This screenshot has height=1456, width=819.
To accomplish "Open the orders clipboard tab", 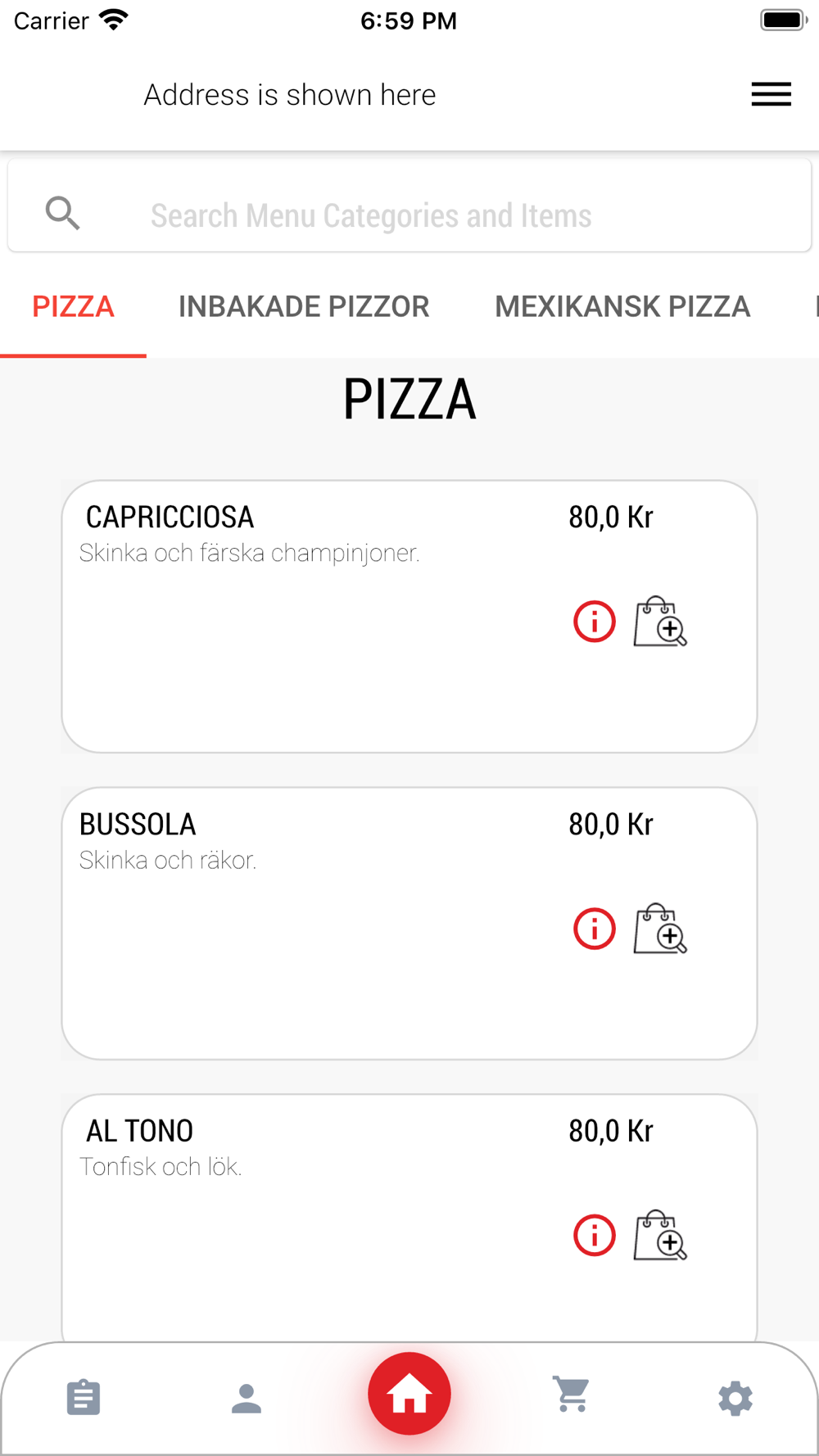I will (84, 1398).
